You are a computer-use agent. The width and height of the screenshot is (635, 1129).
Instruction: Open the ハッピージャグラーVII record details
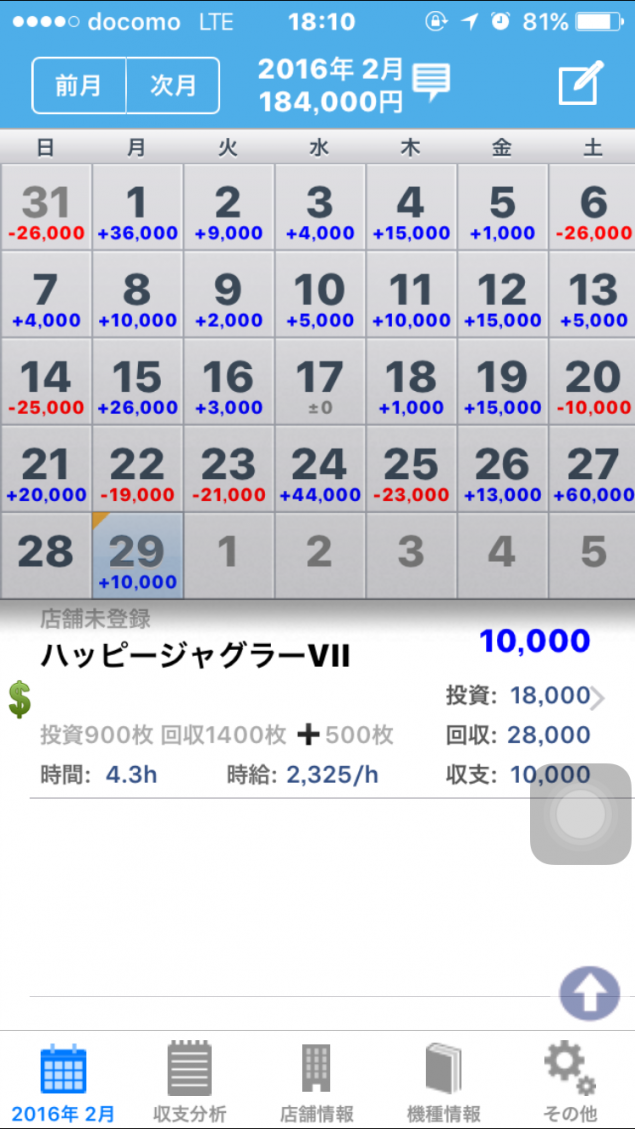pyautogui.click(x=300, y=700)
